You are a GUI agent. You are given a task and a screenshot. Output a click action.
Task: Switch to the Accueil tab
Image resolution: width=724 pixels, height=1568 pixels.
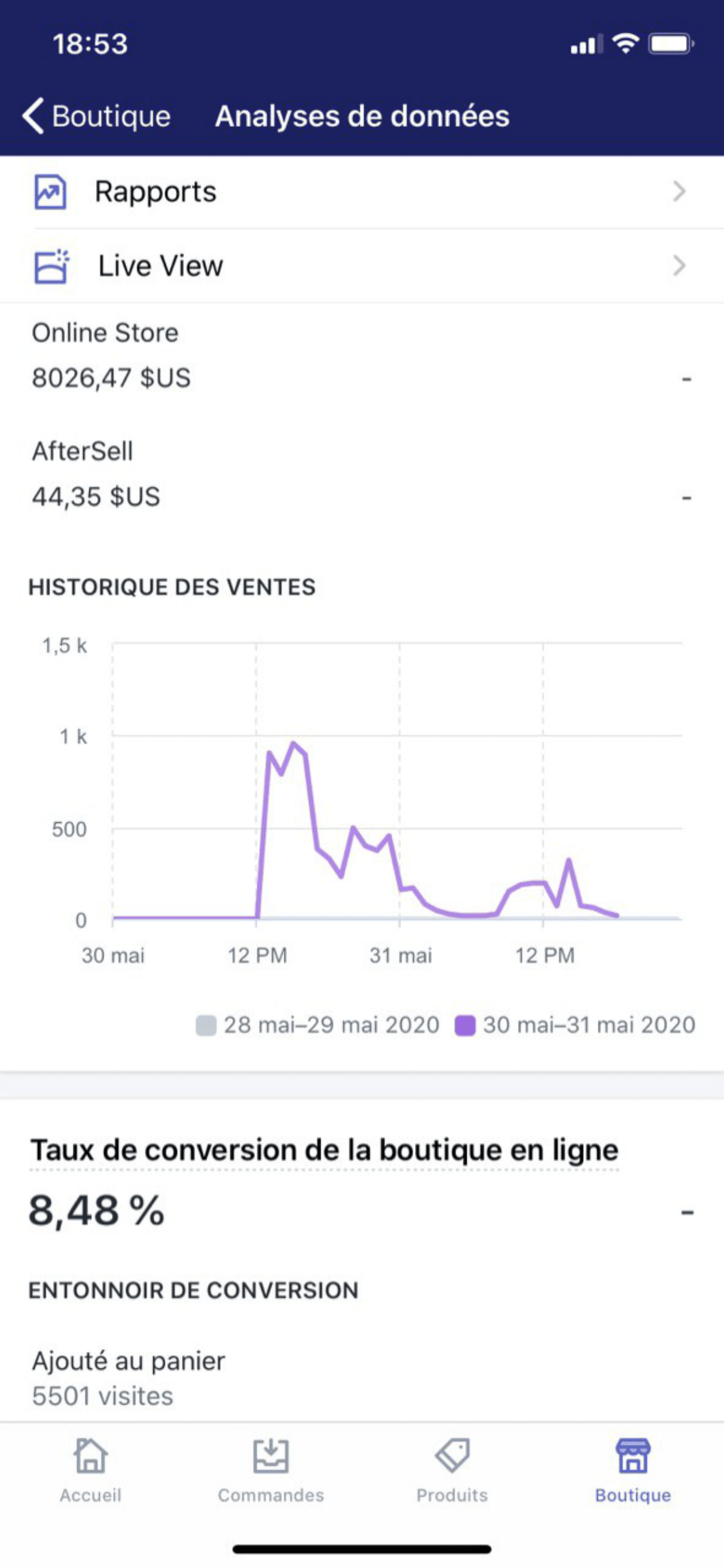point(91,1472)
